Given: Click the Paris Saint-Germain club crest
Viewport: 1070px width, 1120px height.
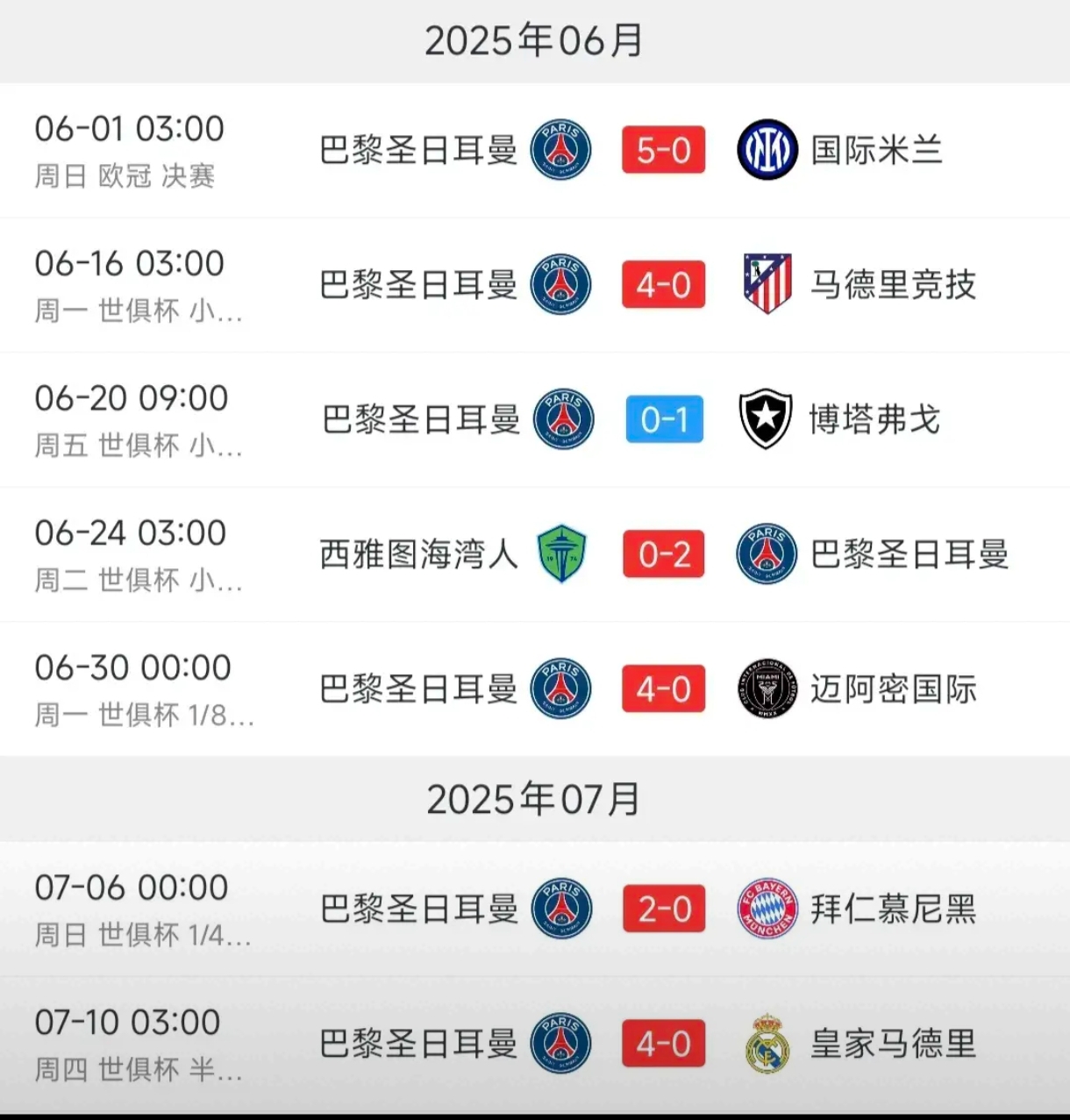Looking at the screenshot, I should [562, 150].
